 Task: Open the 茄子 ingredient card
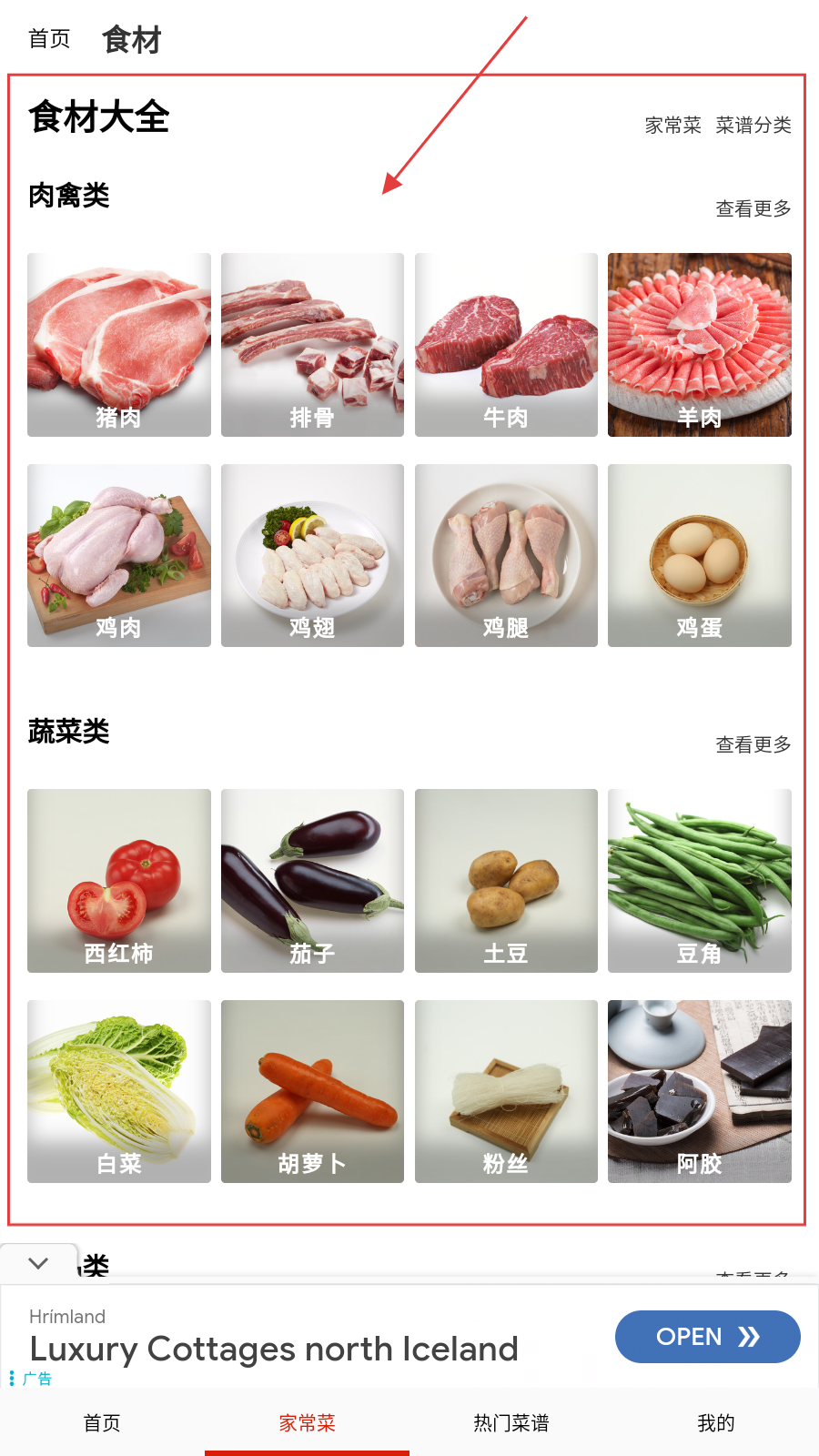click(x=312, y=880)
